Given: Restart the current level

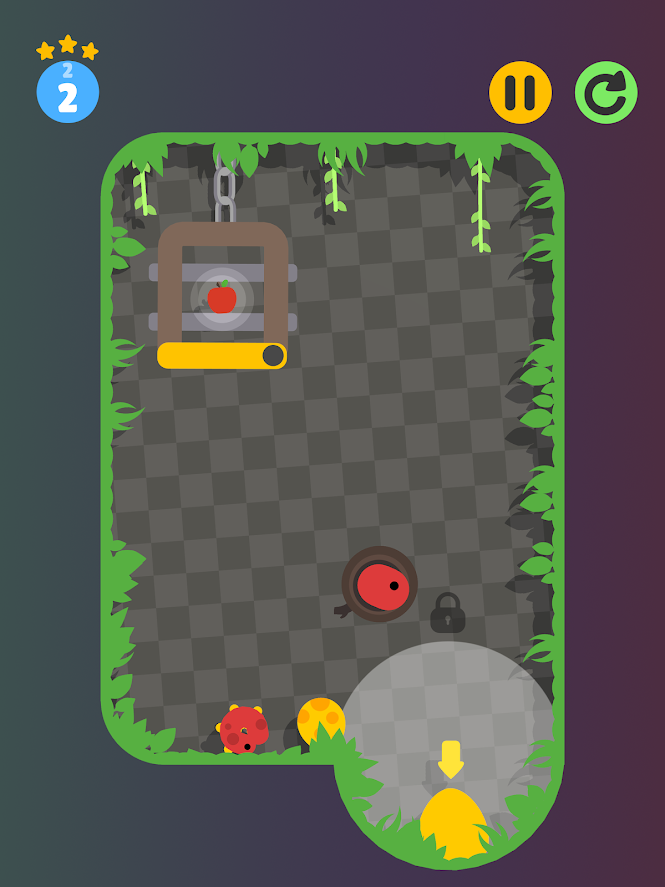Looking at the screenshot, I should pos(606,93).
